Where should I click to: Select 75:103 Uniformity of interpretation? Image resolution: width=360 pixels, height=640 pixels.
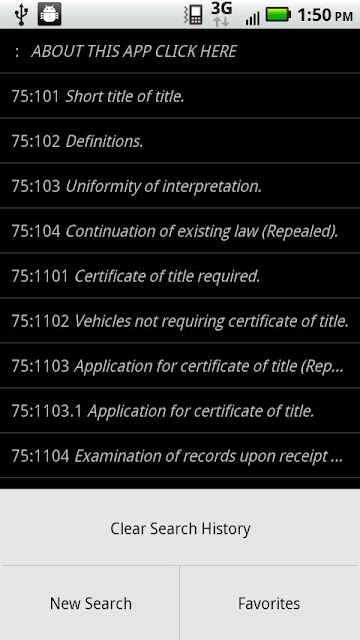[180, 186]
